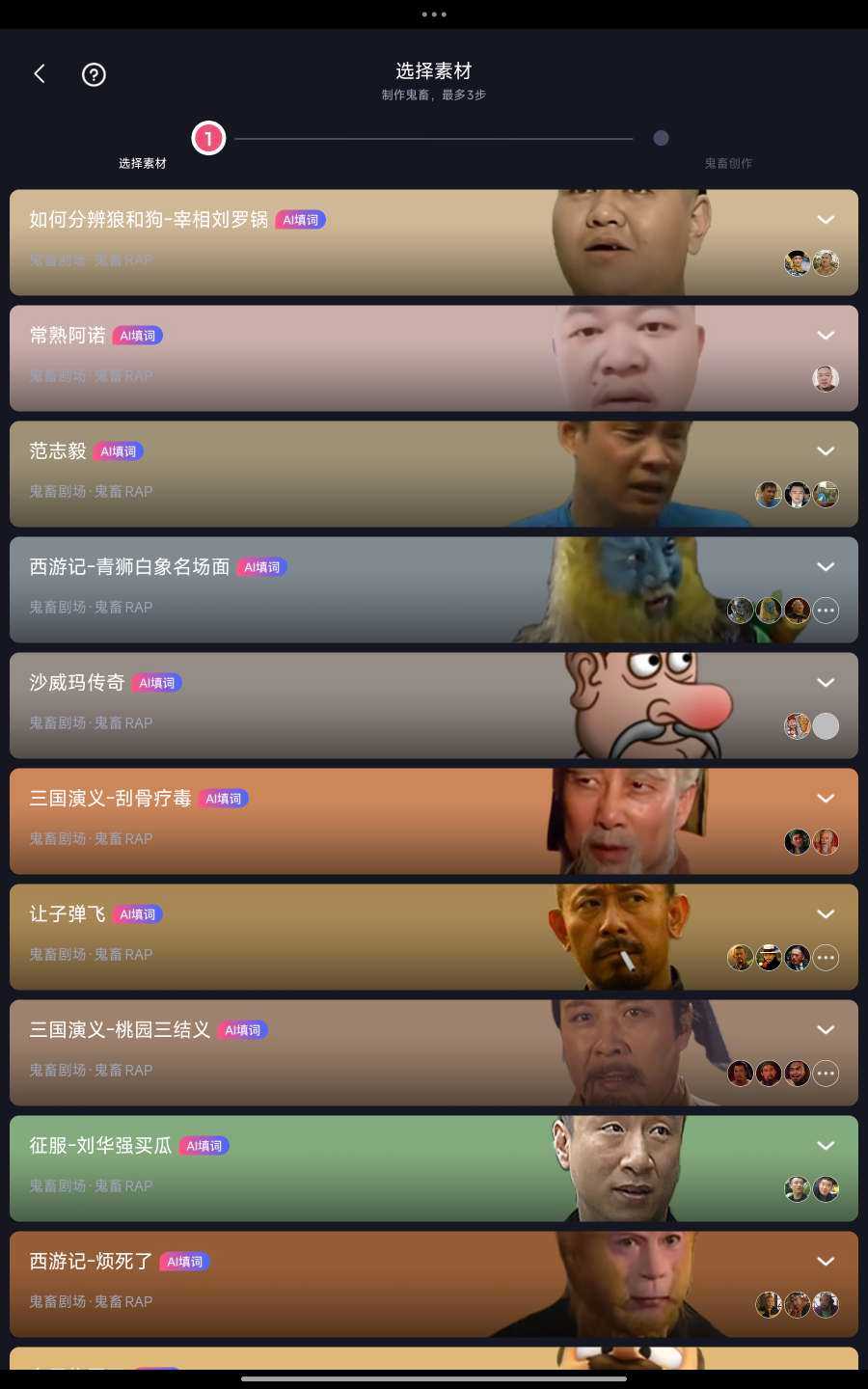The width and height of the screenshot is (868, 1389).
Task: Choose the 沙威玛传奇 material card
Action: pyautogui.click(x=289, y=706)
